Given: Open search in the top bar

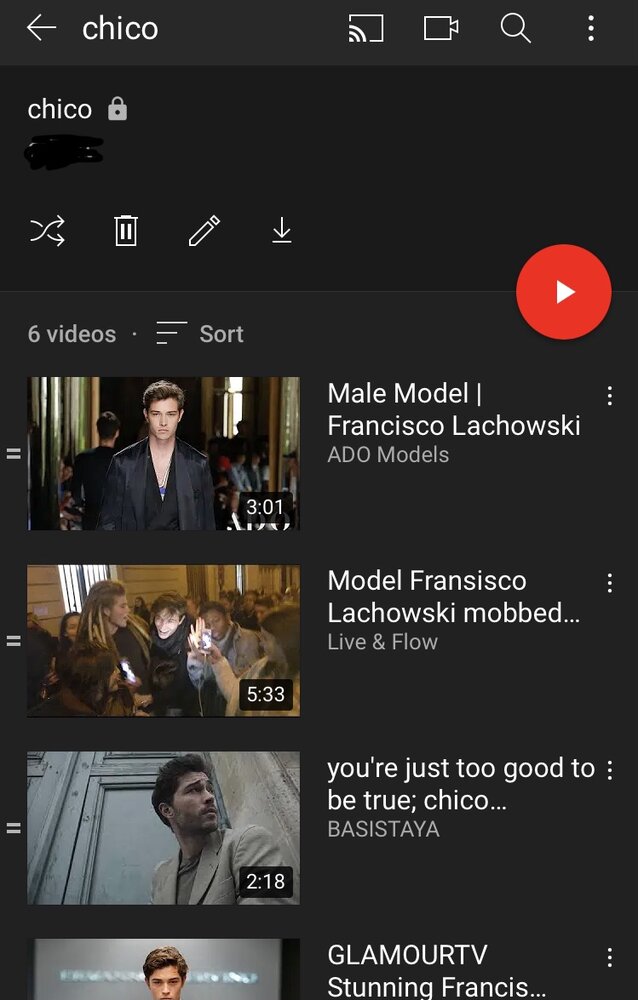Looking at the screenshot, I should pos(516,29).
